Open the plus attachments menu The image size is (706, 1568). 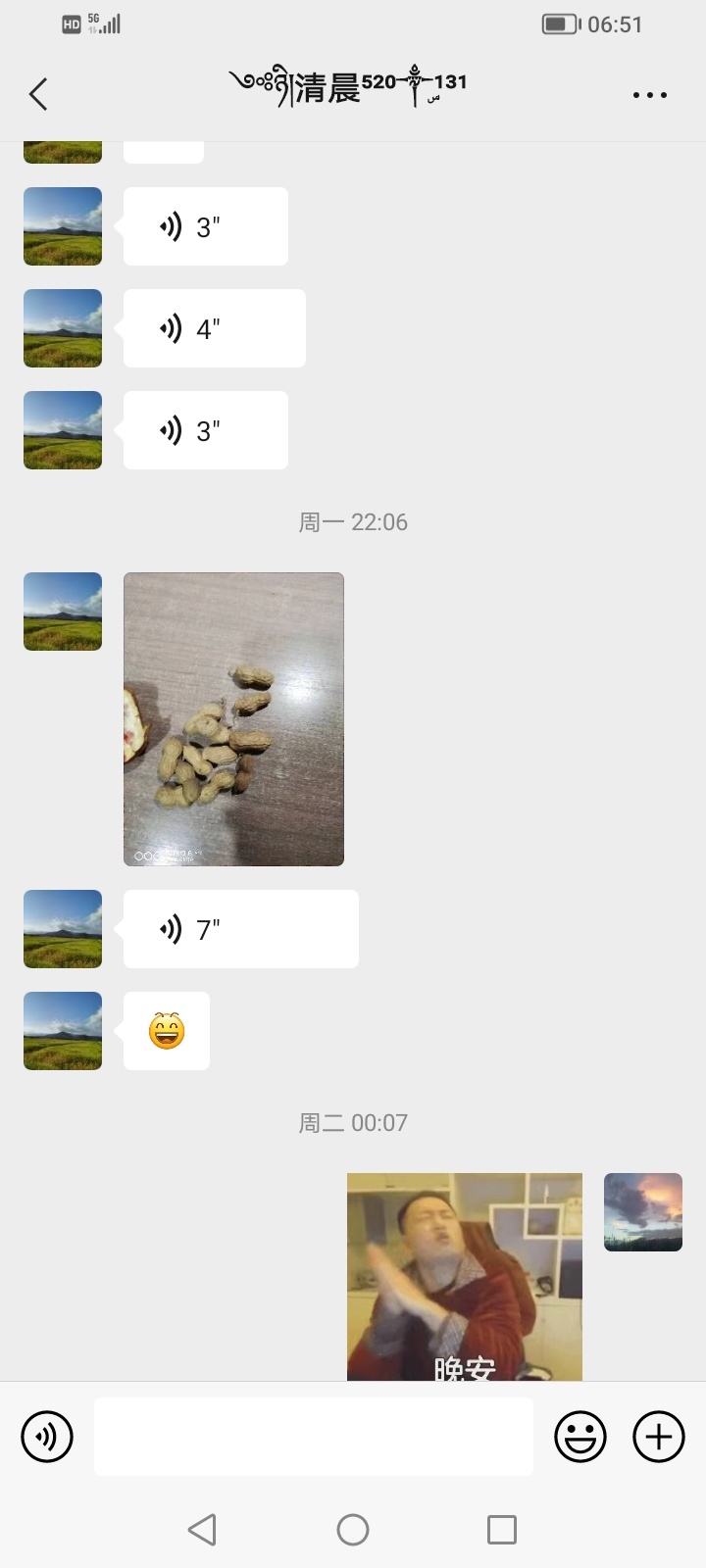click(659, 1437)
